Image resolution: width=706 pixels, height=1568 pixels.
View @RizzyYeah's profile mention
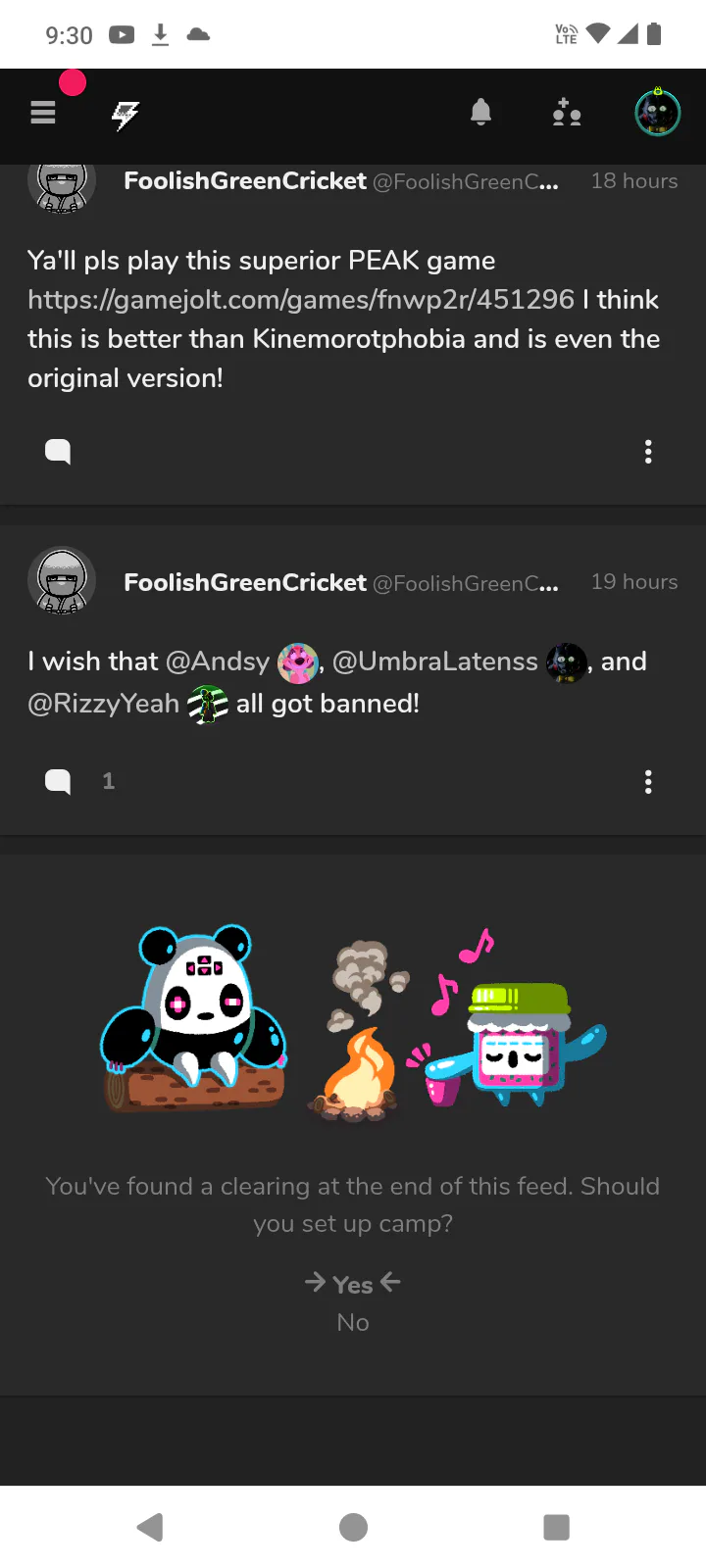pos(104,704)
